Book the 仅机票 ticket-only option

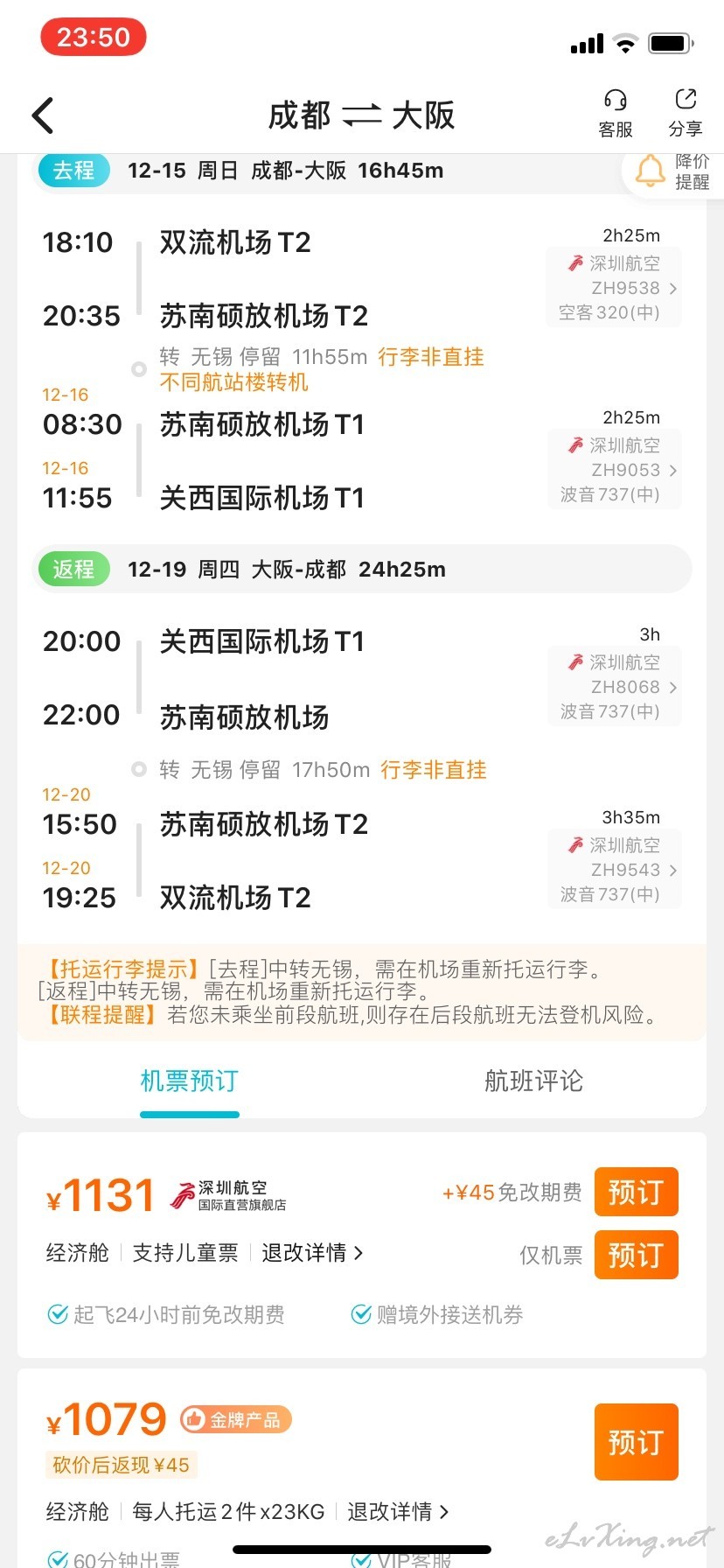[636, 1255]
